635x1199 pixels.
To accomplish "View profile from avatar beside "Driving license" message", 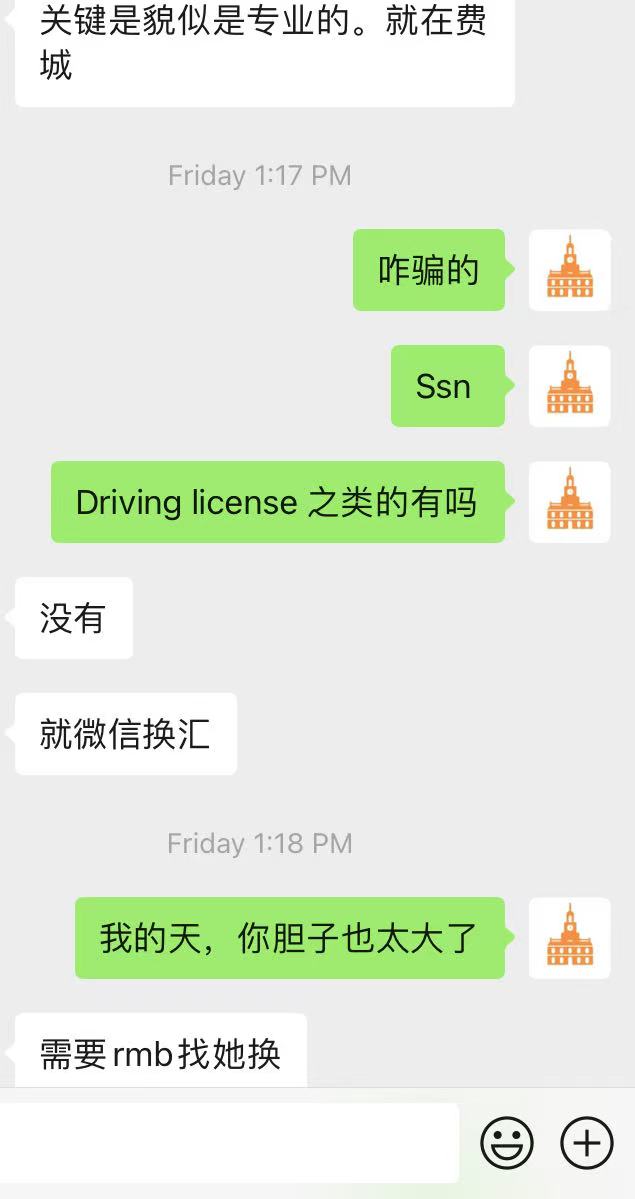I will pos(569,502).
